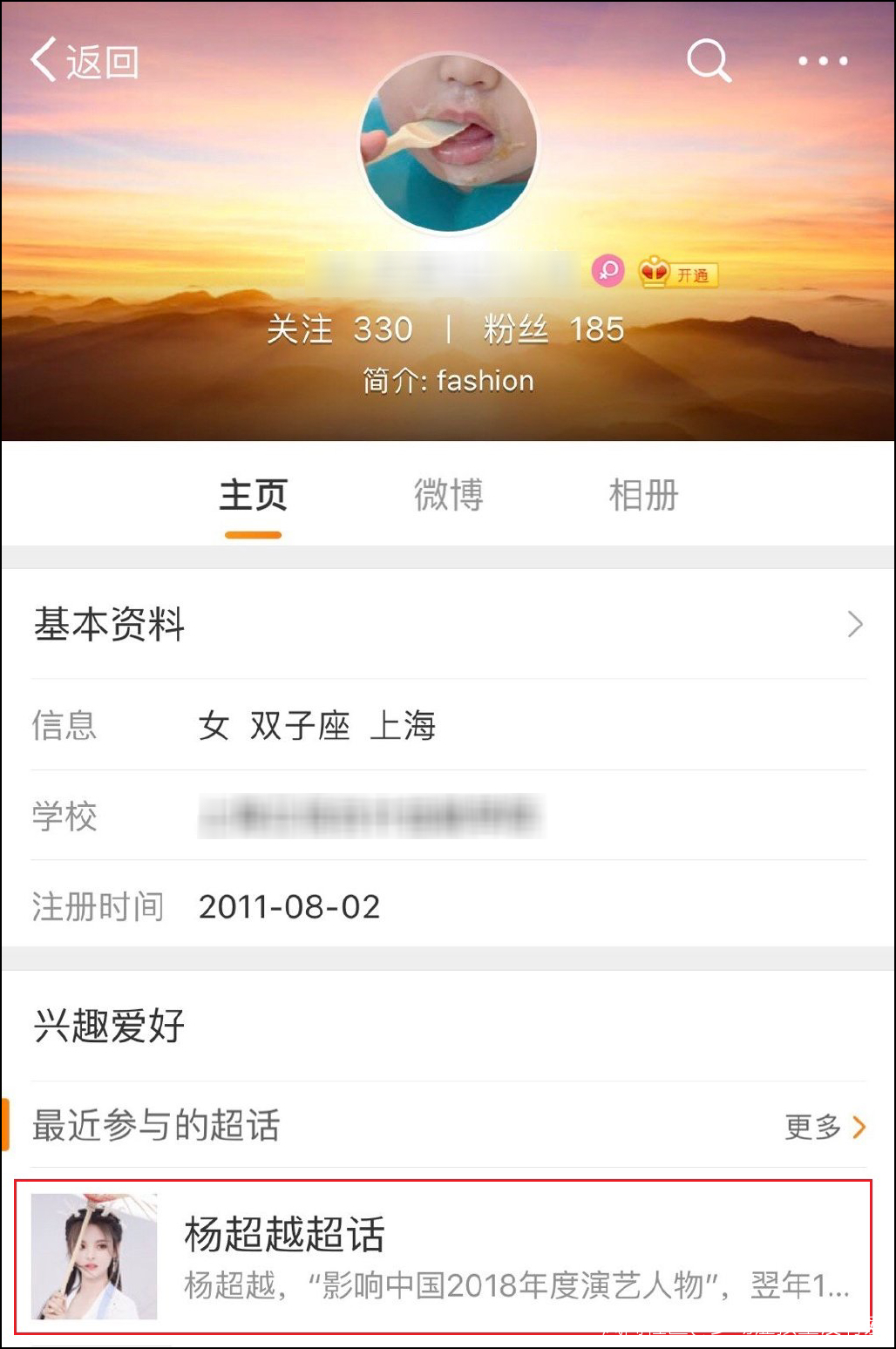Viewport: 896px width, 1349px height.
Task: Open the three-dot overflow menu
Action: point(822,61)
